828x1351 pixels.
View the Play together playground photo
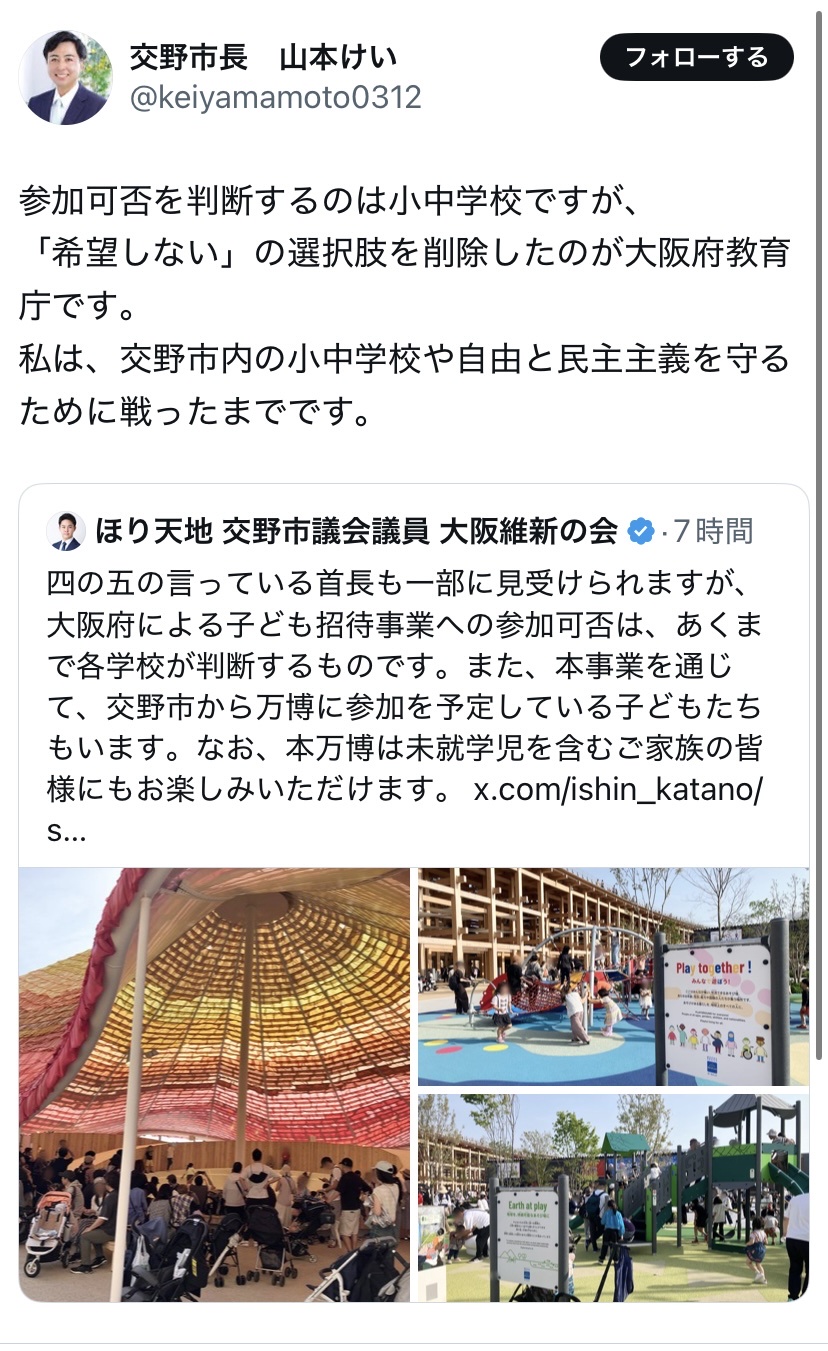[613, 976]
